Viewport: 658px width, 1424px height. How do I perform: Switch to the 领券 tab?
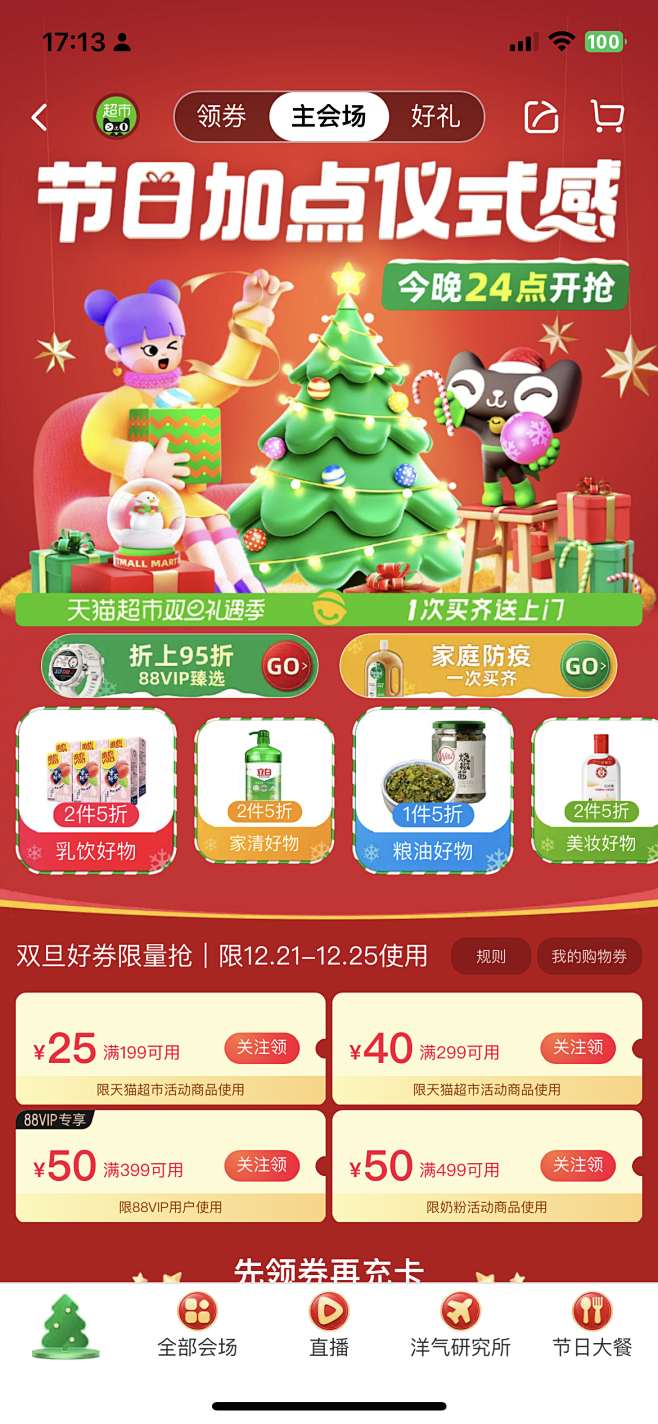point(222,117)
